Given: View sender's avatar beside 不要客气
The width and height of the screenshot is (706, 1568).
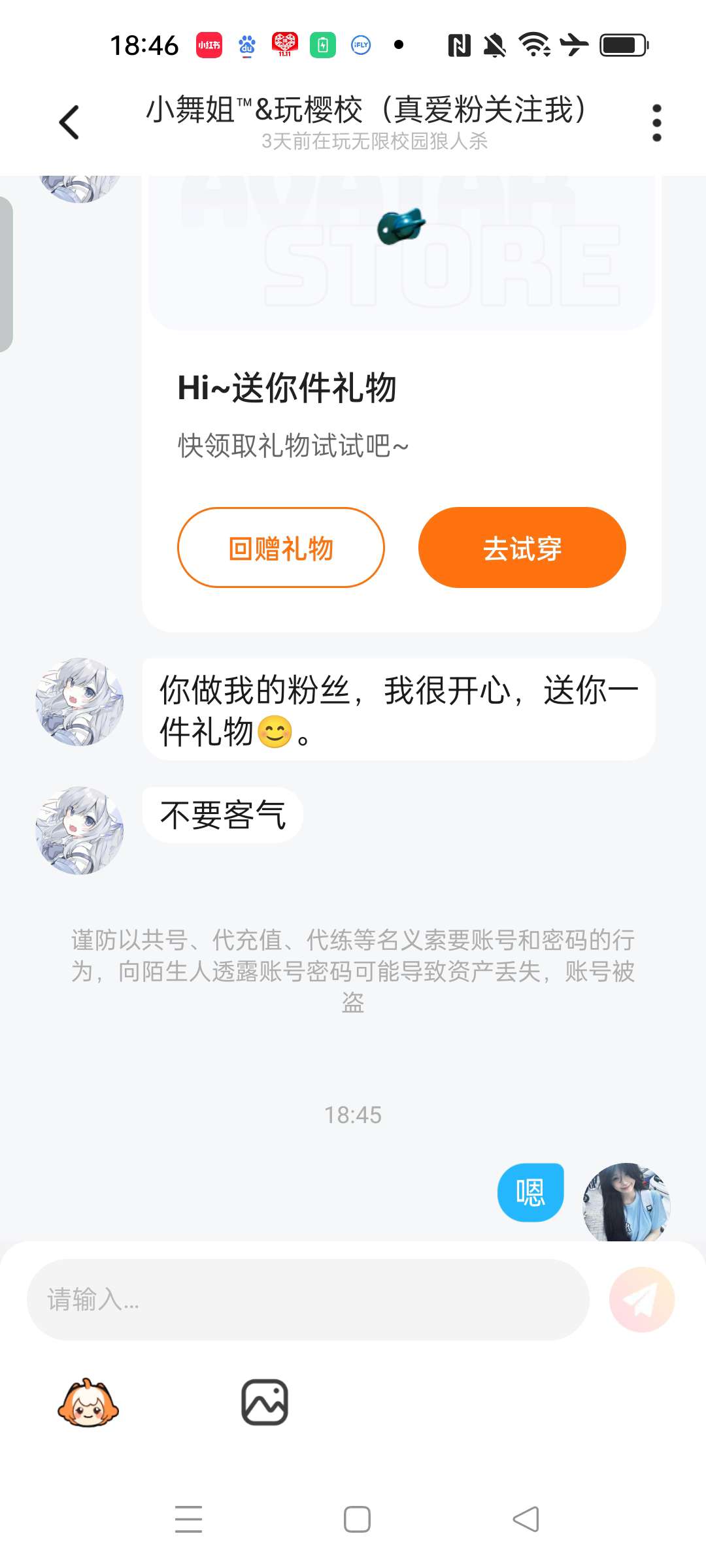Looking at the screenshot, I should 79,830.
